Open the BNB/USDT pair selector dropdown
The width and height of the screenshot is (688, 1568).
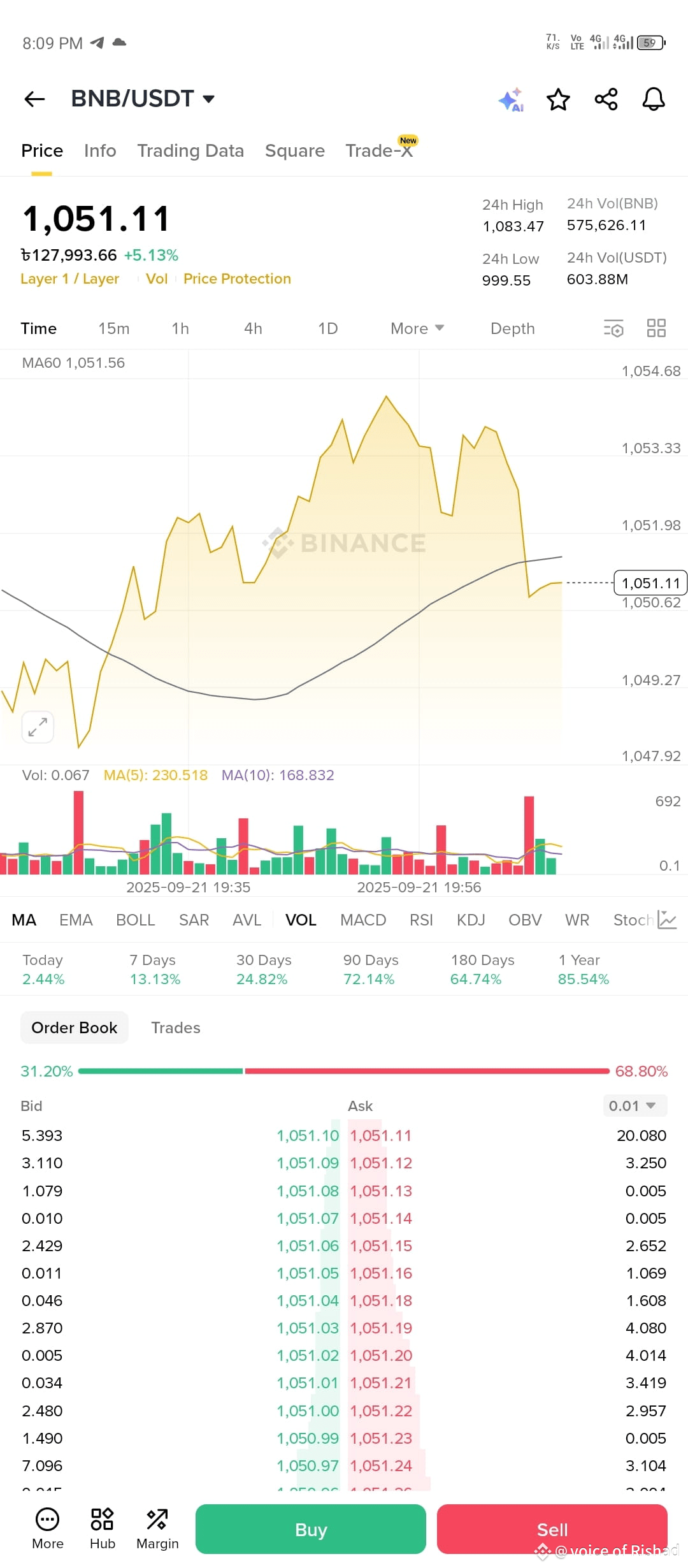143,98
